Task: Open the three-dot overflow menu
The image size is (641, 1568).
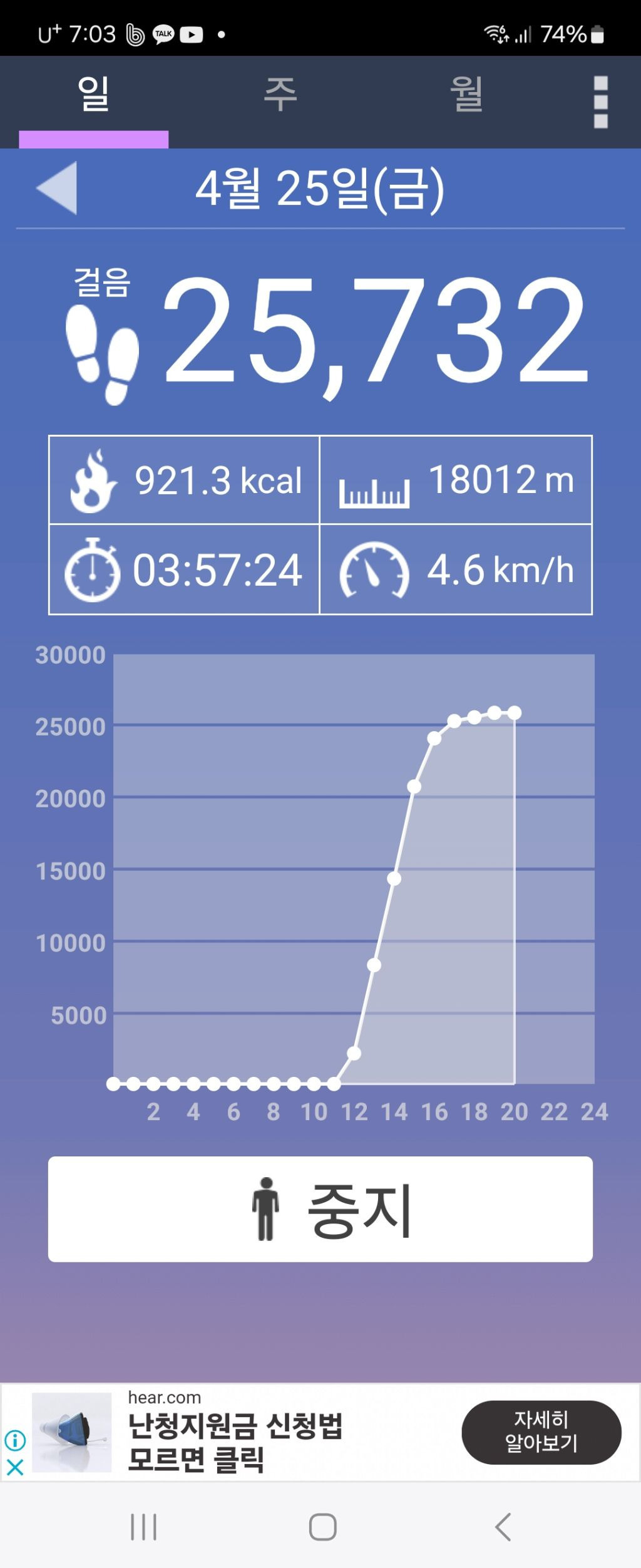Action: tap(600, 102)
